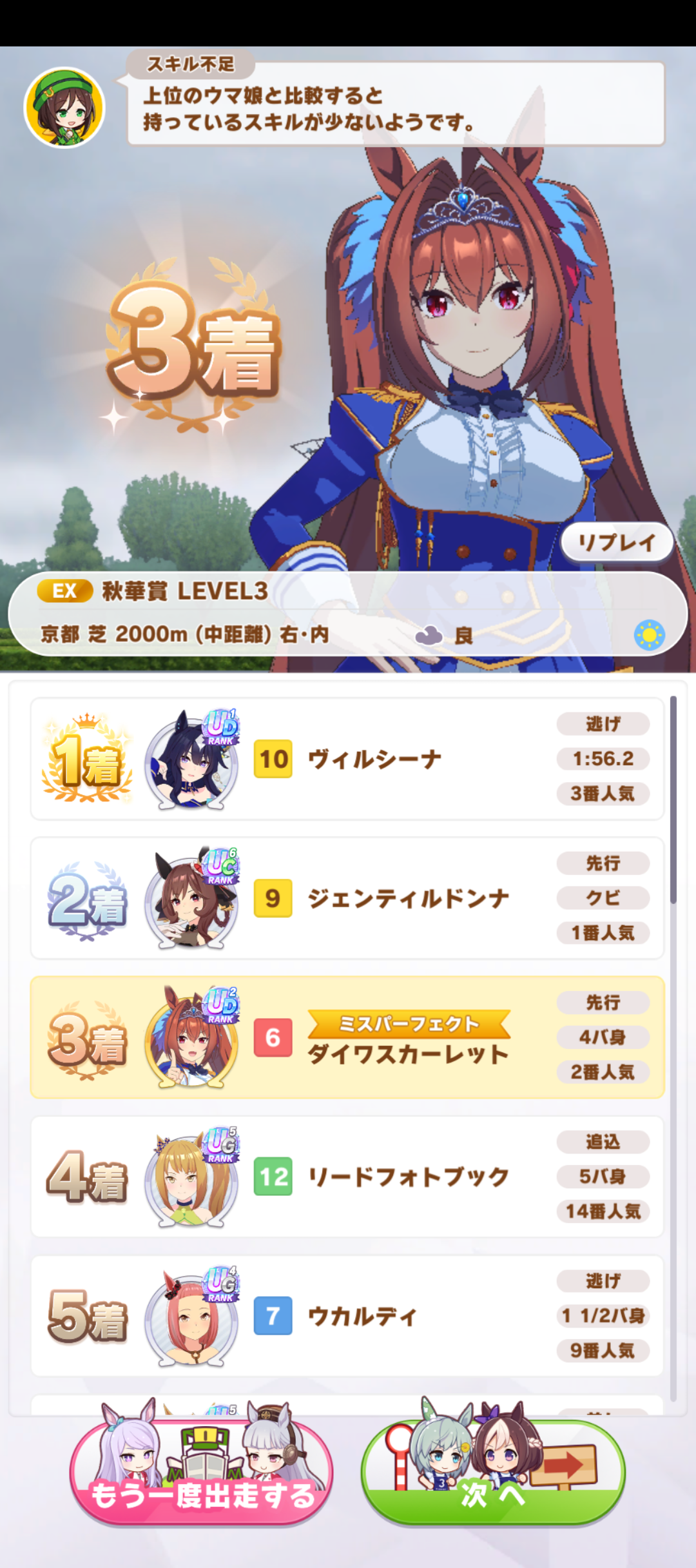
Task: View the 3rd place row for ダイワスカーレット
Action: [x=347, y=1037]
